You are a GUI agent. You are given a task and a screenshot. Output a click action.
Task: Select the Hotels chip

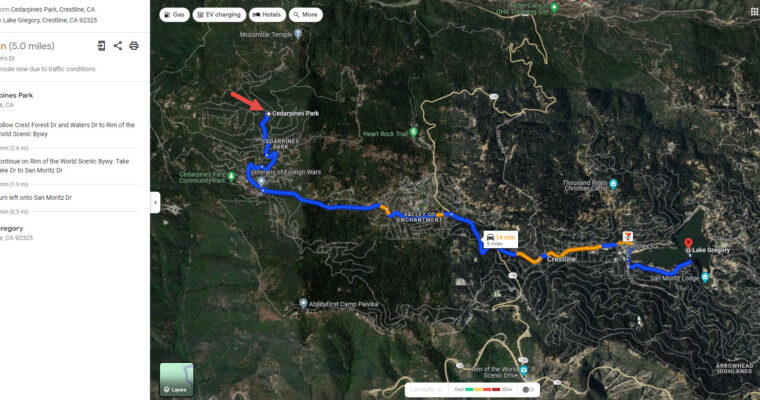pos(267,15)
